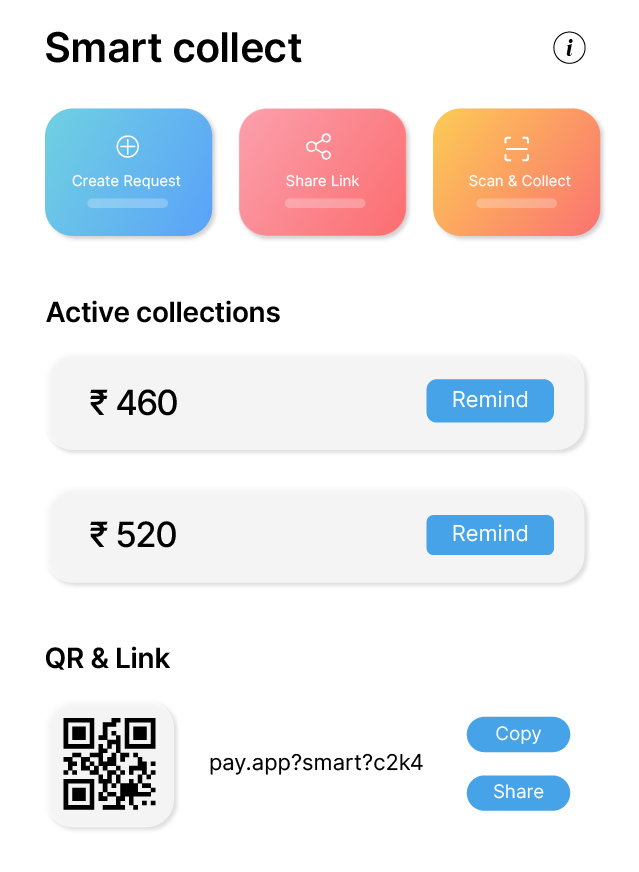Tap the Copy button

518,734
